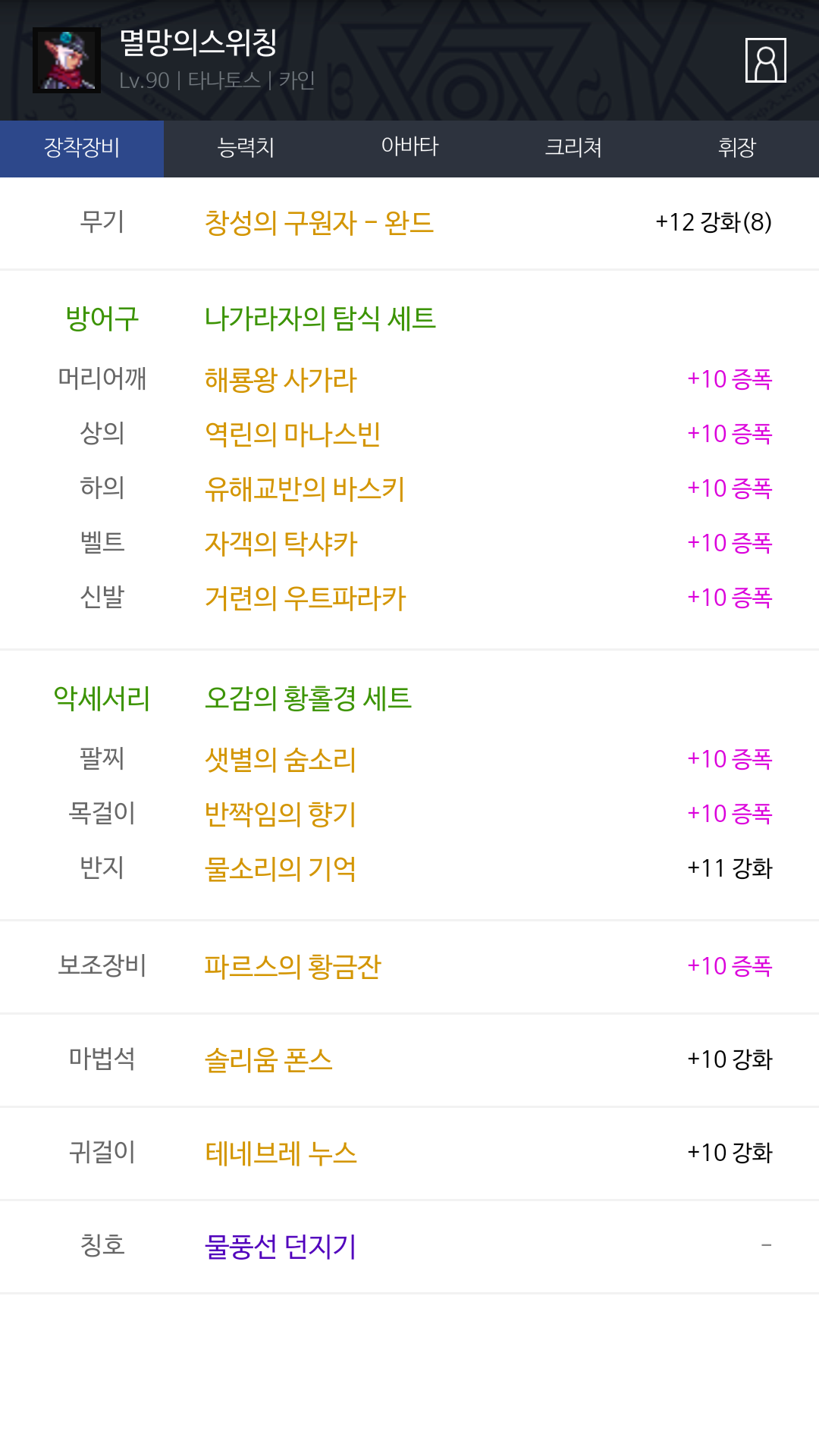The width and height of the screenshot is (819, 1456).
Task: Open ring 물소리의 기억
Action: [281, 869]
